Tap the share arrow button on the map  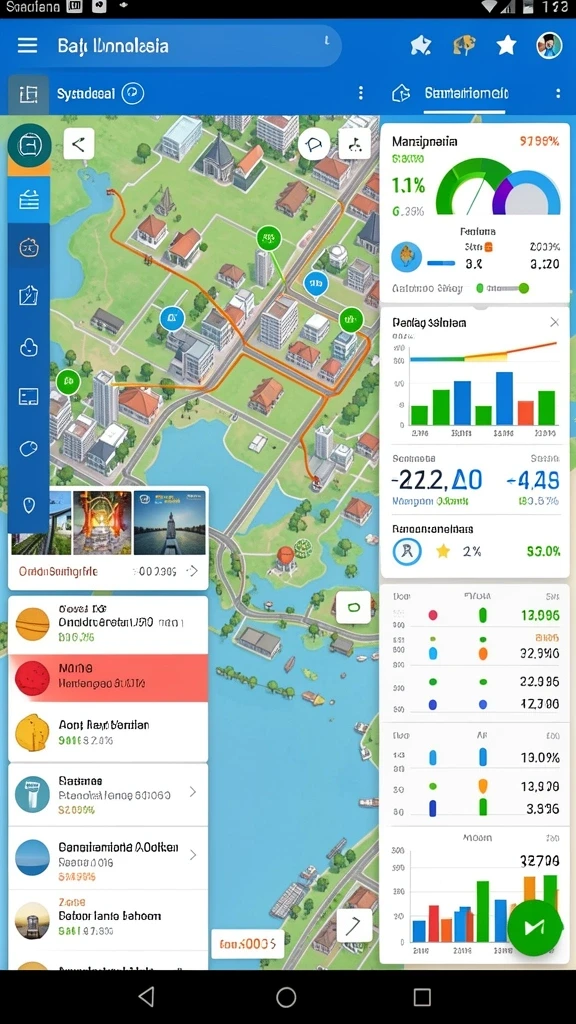(x=79, y=144)
